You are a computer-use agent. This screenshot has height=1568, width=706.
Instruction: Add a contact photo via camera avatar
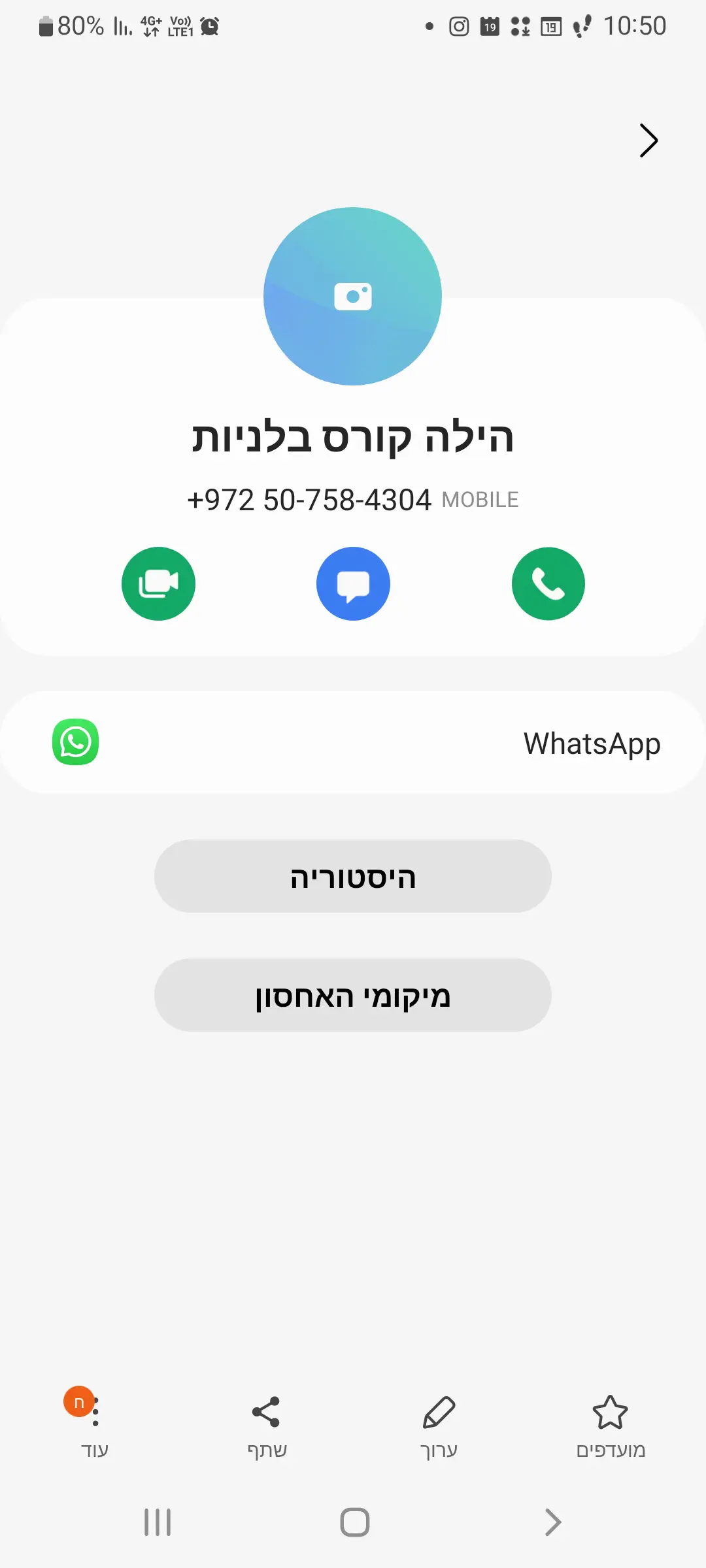pos(353,297)
